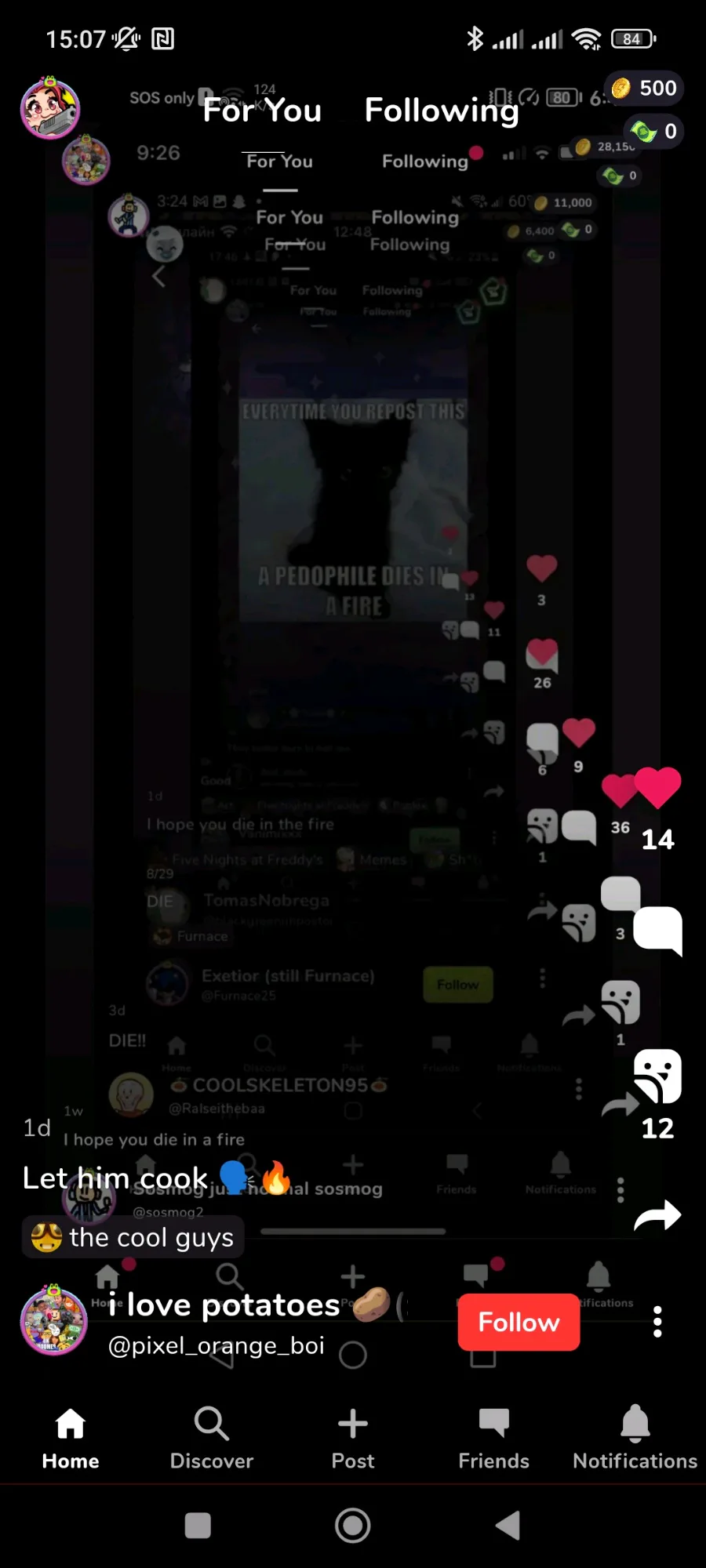
Task: Open your profile avatar in the top corner
Action: click(x=50, y=108)
